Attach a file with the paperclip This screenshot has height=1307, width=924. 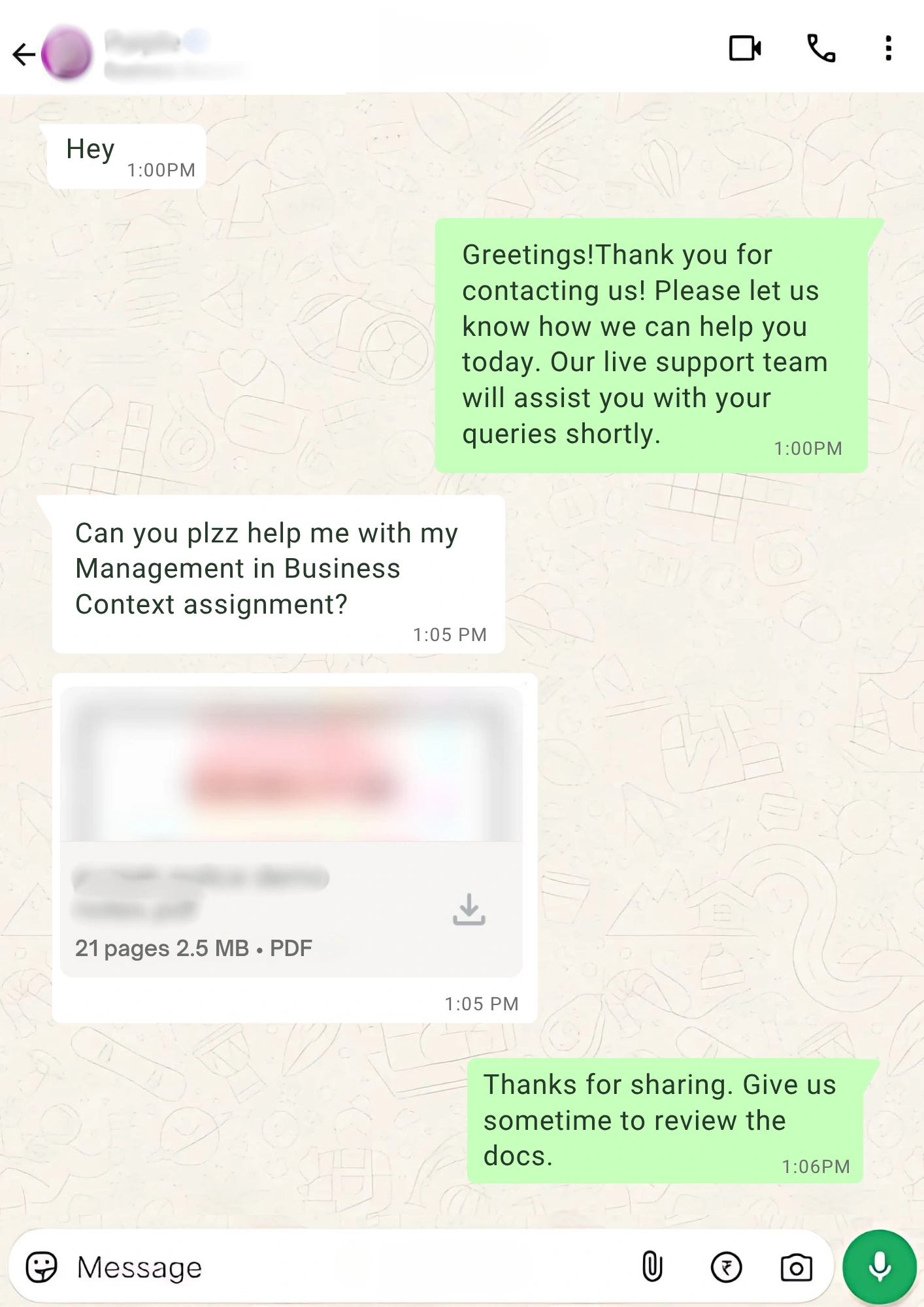652,1266
